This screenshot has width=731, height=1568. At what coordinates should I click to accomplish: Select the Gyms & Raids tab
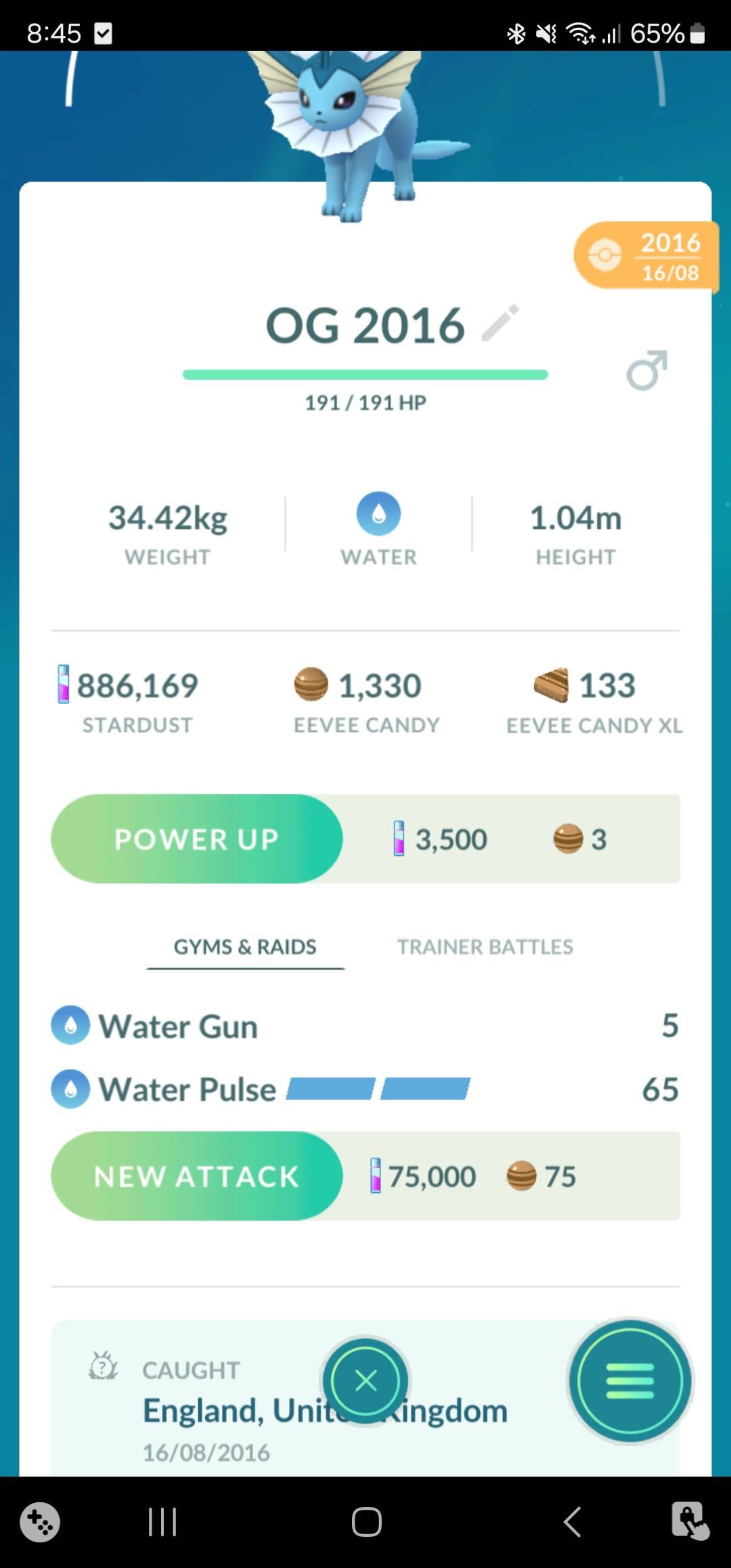click(245, 946)
